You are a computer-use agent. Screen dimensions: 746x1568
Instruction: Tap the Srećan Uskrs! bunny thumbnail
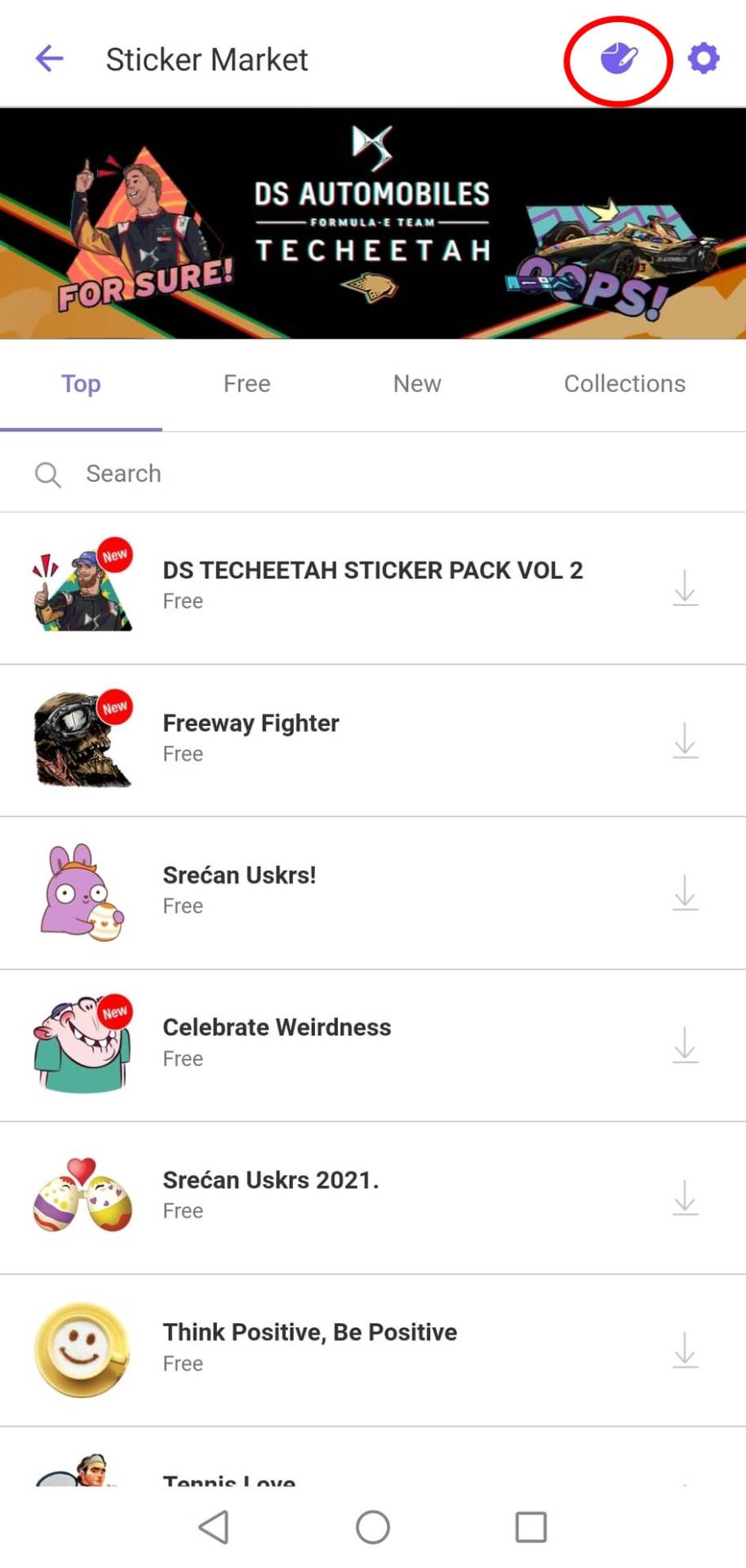82,893
